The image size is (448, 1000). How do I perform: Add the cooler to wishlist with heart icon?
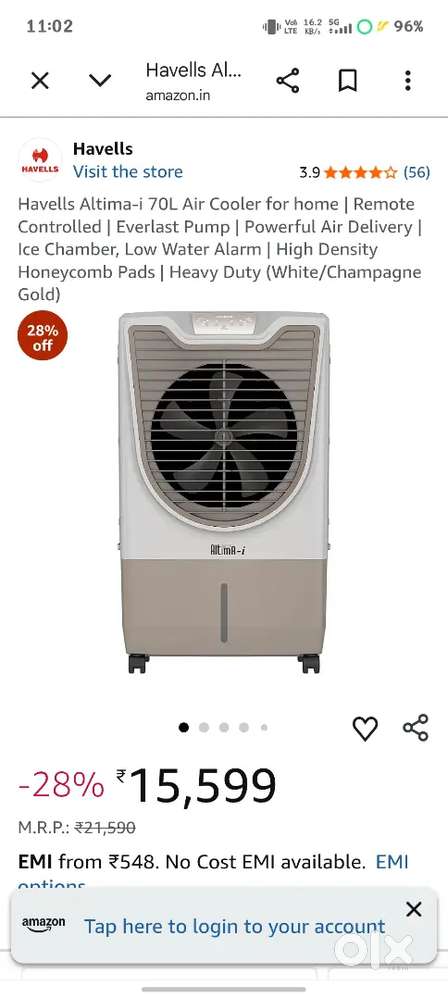point(365,728)
